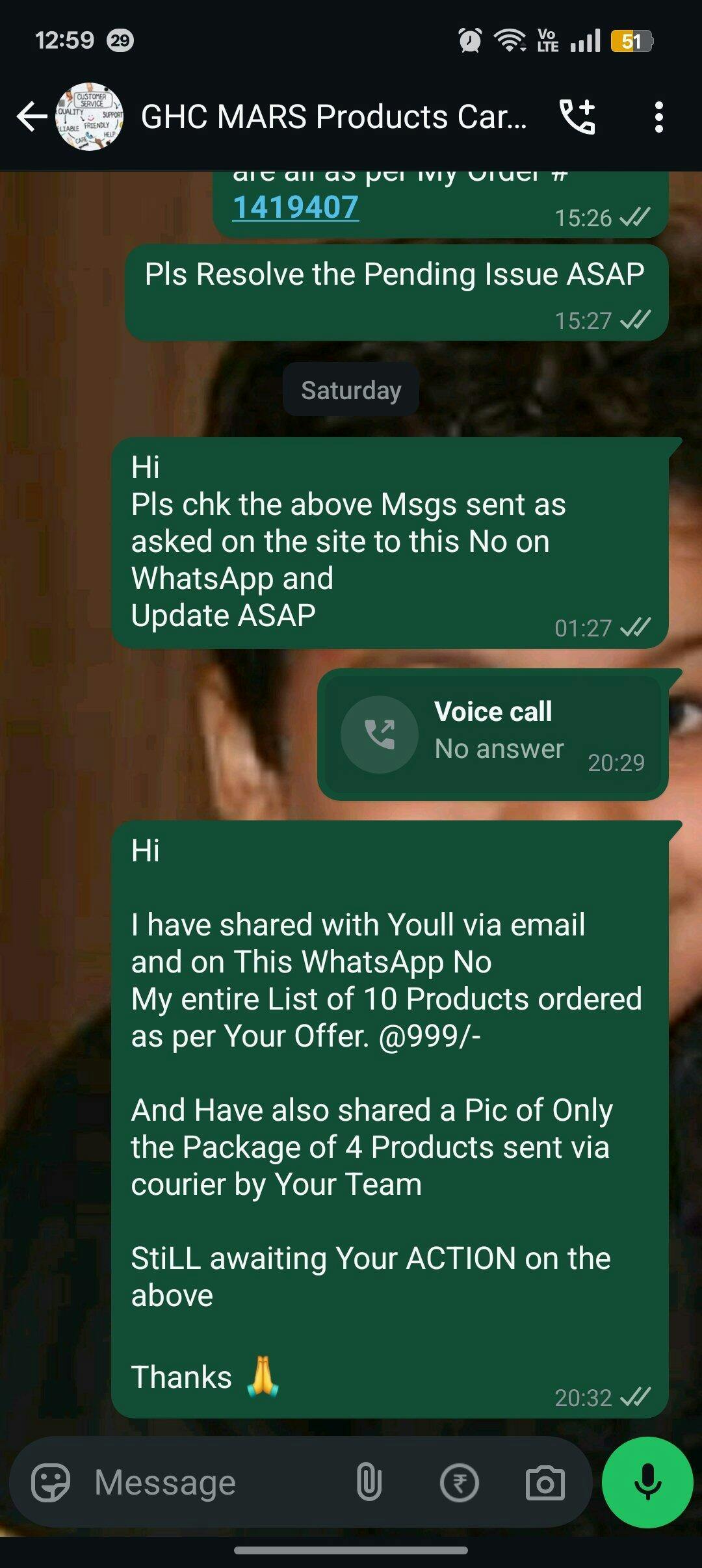The height and width of the screenshot is (1568, 702).
Task: Open the camera to take a photo
Action: 545,1483
